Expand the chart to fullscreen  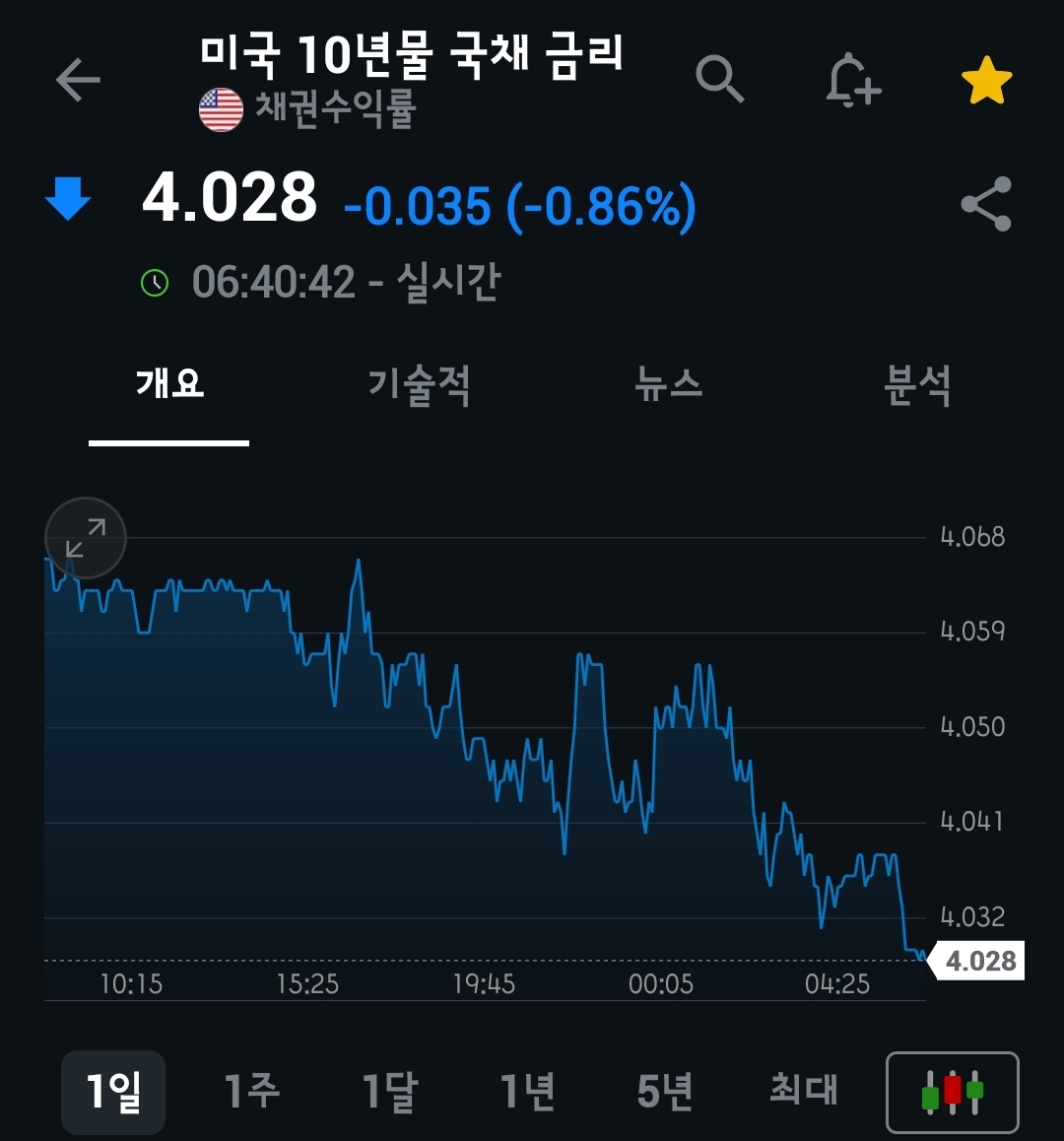coord(86,538)
